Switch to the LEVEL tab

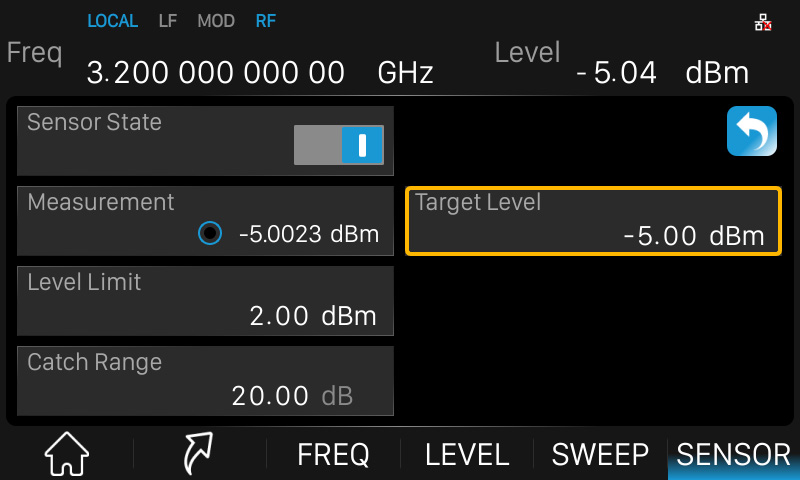click(x=467, y=455)
